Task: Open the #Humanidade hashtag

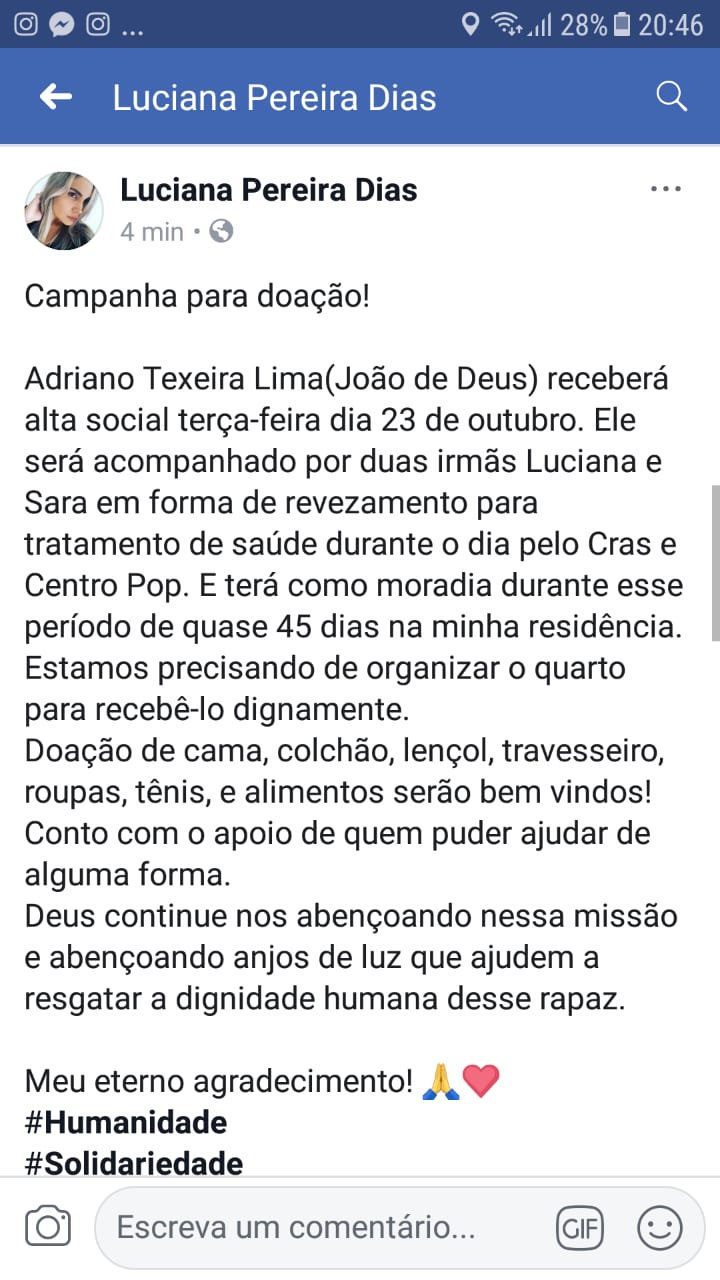Action: (126, 1123)
